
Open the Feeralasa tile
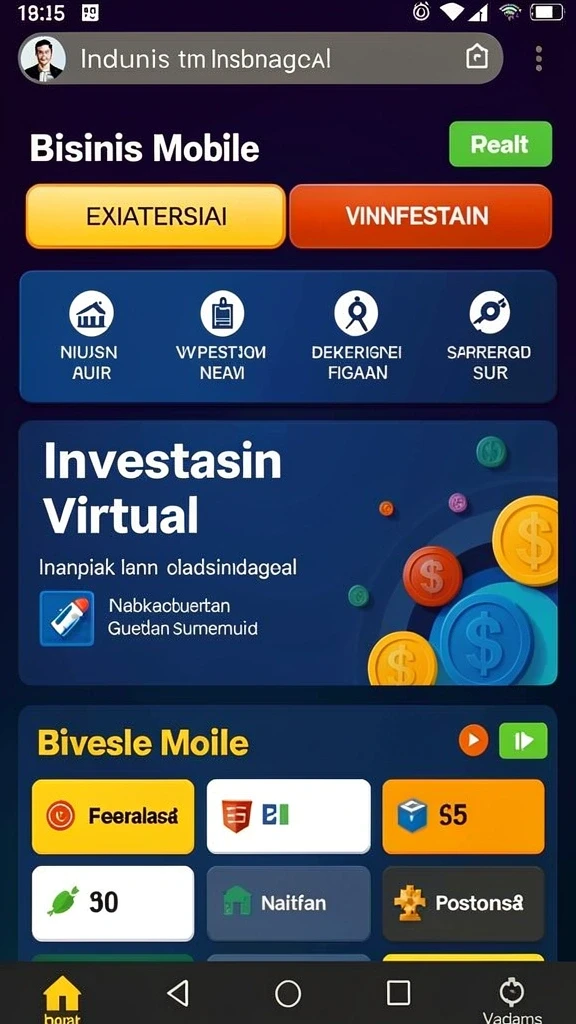point(113,816)
